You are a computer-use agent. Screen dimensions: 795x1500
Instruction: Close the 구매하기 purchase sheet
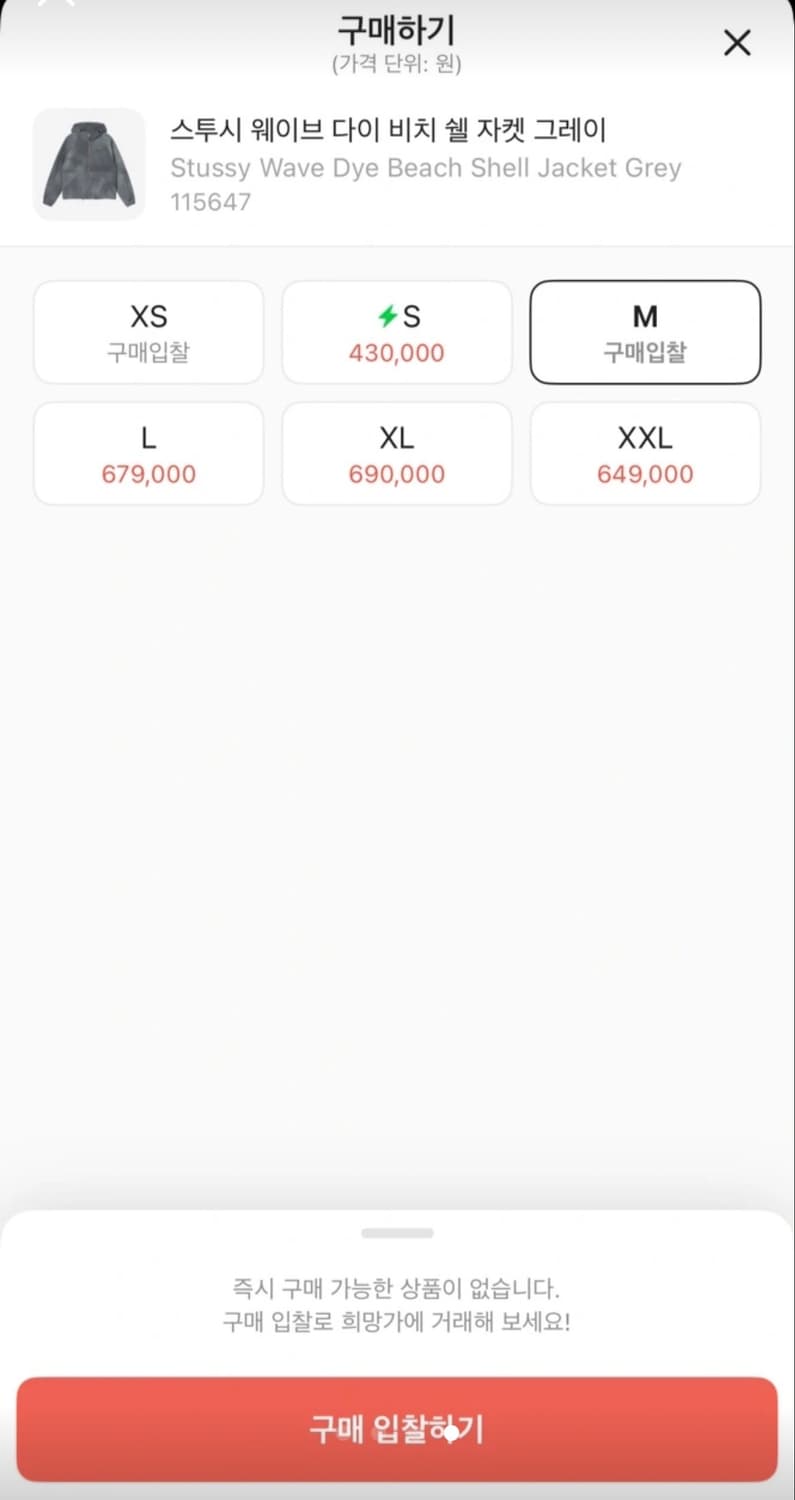click(737, 43)
